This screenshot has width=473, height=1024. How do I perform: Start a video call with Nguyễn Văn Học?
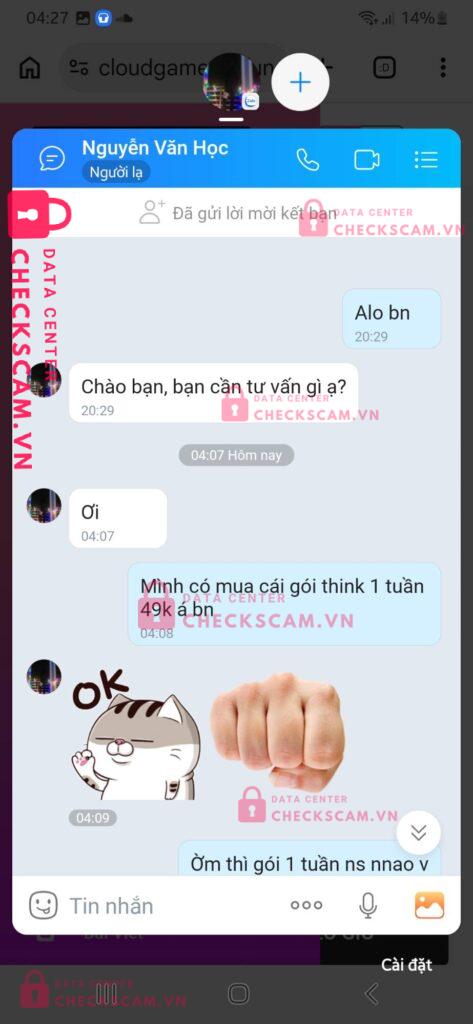[x=367, y=159]
